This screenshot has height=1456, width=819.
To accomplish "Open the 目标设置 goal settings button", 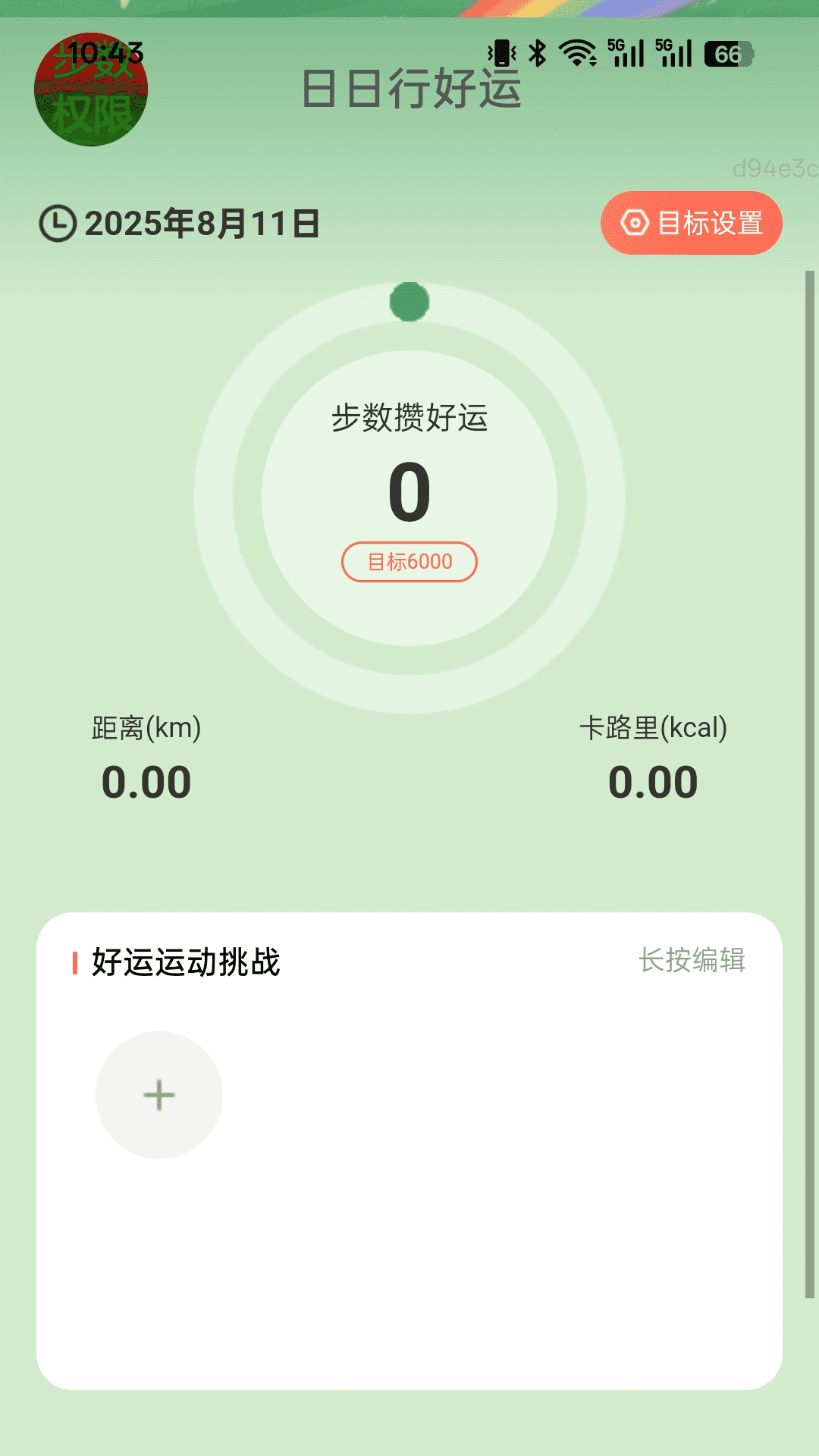I will (x=691, y=223).
